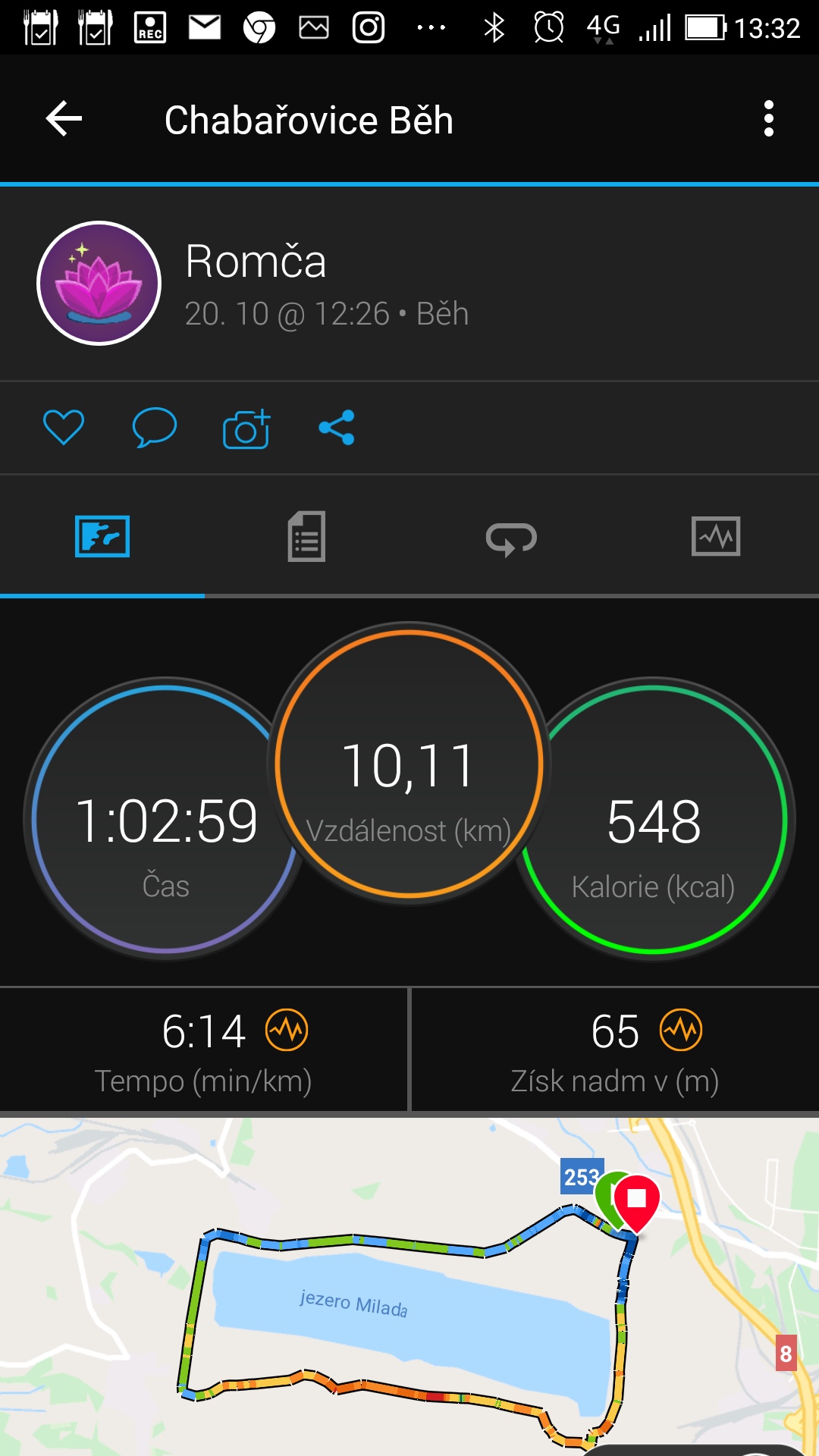Viewport: 819px width, 1456px height.
Task: Tap the insight icon beside elevation 65
Action: 681,1031
